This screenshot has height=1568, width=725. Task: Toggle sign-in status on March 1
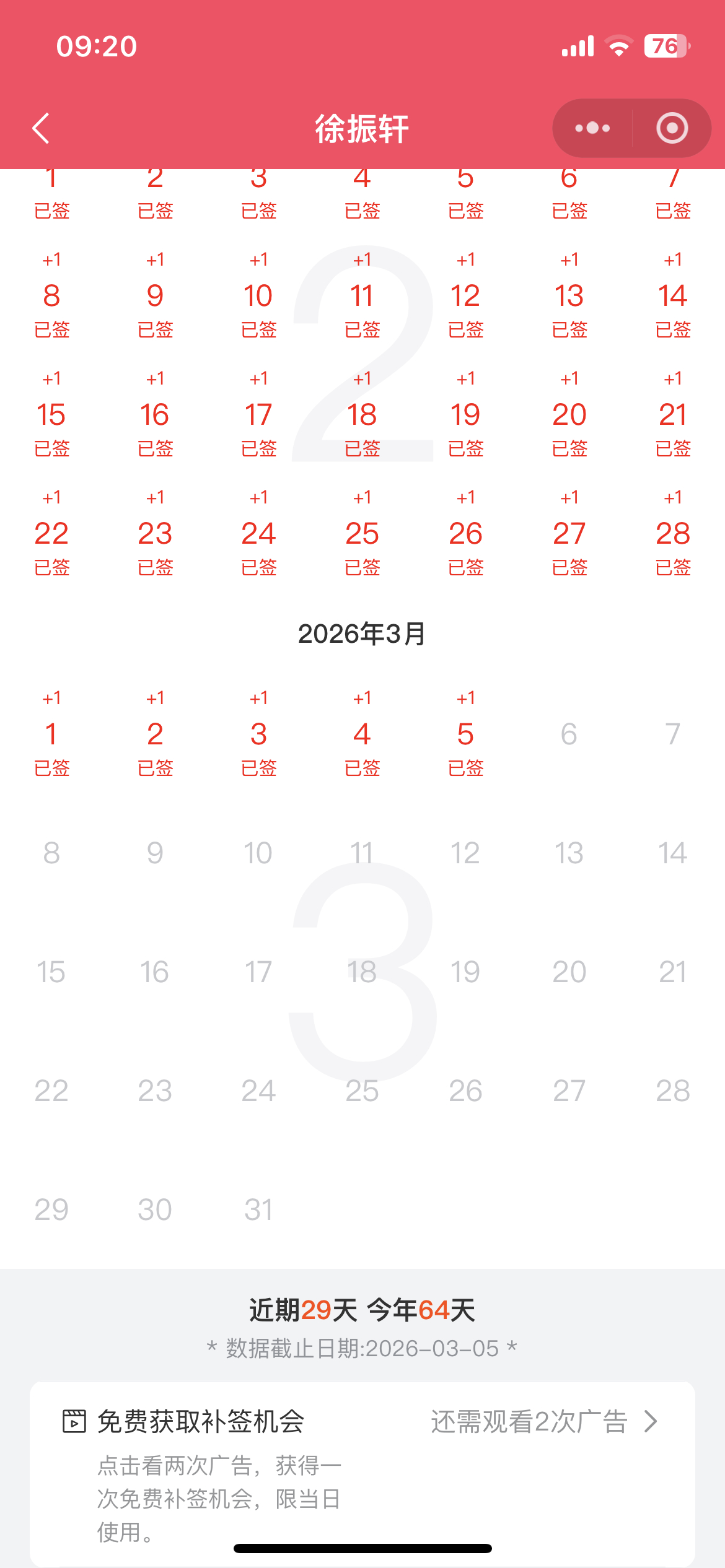52,733
